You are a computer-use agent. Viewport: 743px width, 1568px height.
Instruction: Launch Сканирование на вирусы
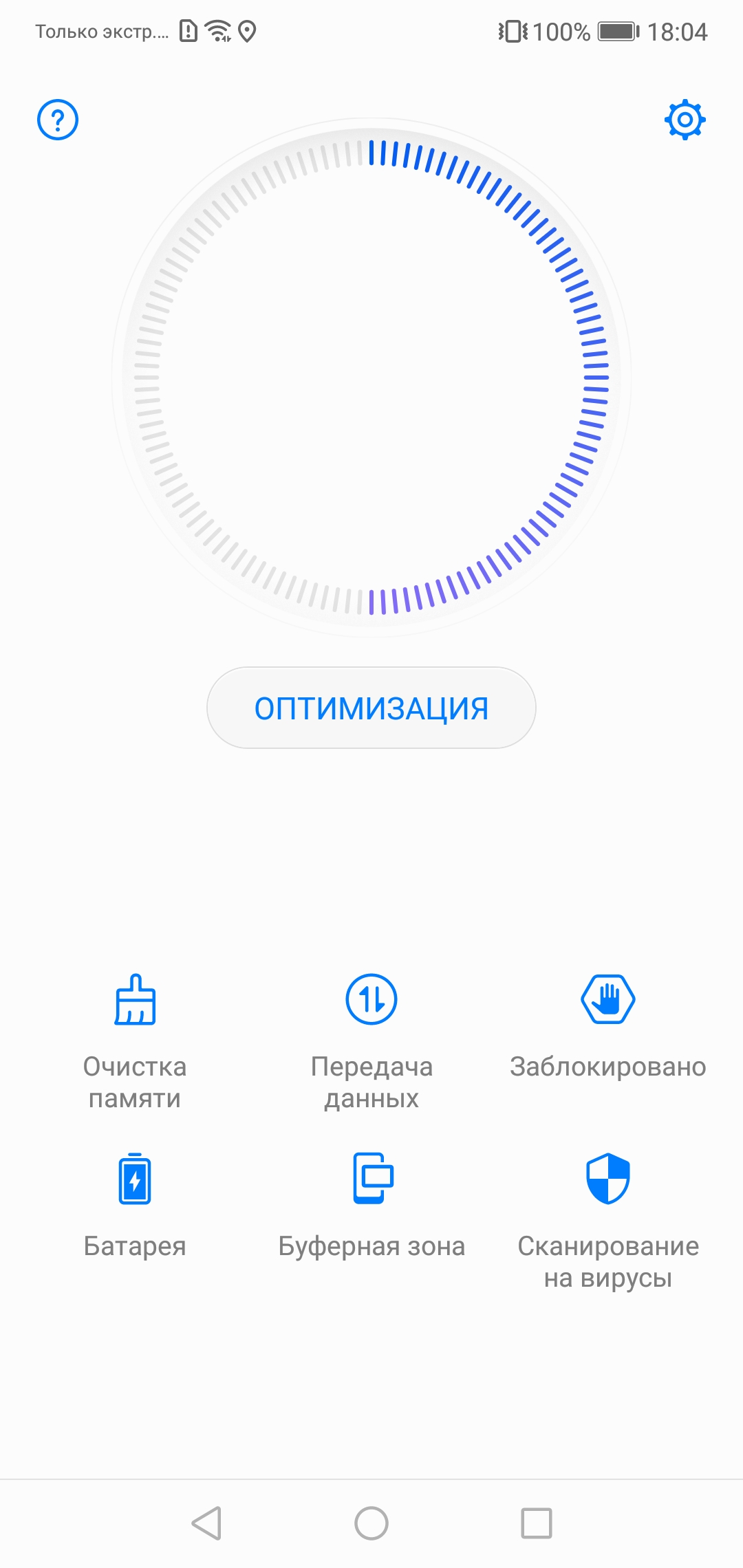coord(608,1217)
